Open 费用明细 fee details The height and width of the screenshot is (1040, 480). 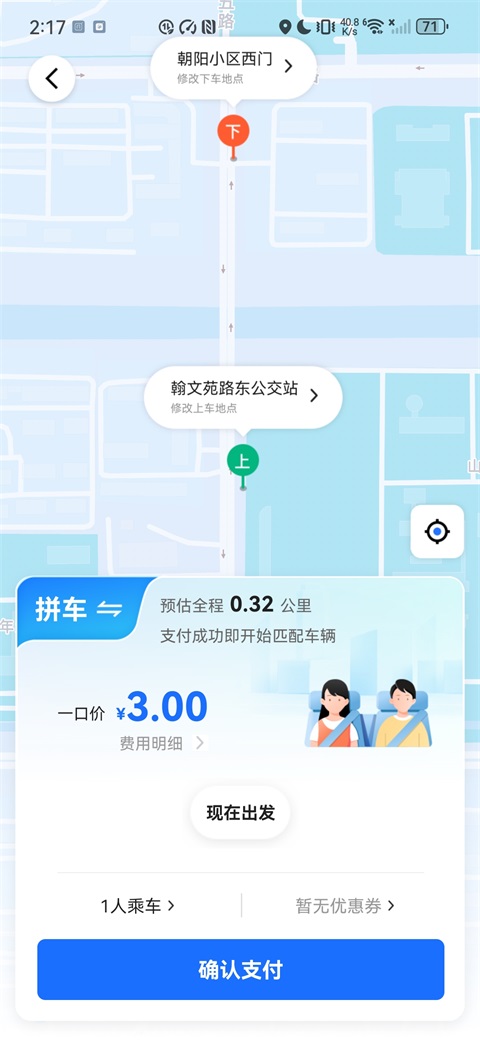(162, 743)
